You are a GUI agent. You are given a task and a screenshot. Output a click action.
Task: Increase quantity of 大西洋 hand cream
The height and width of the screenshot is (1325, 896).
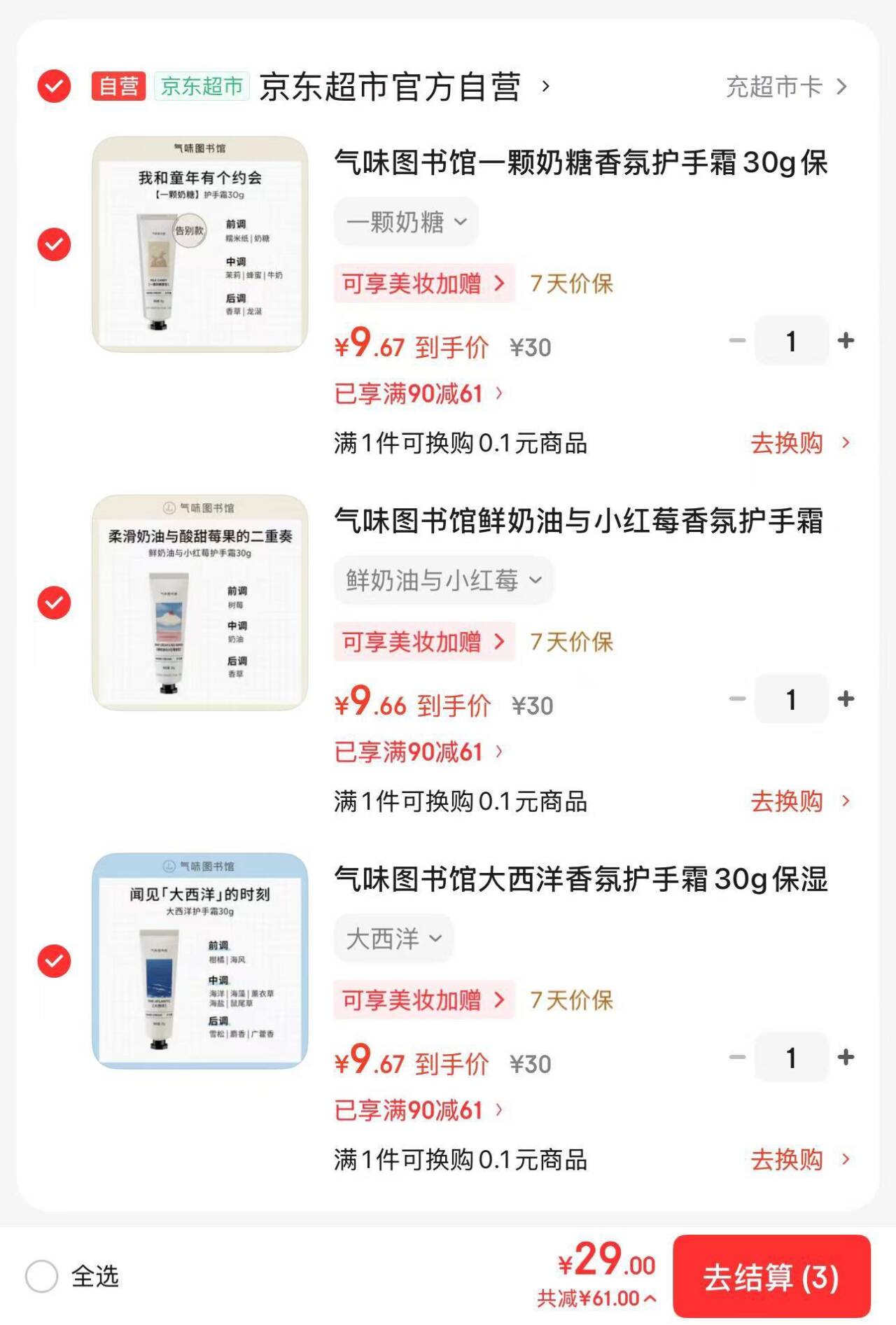[x=846, y=1058]
